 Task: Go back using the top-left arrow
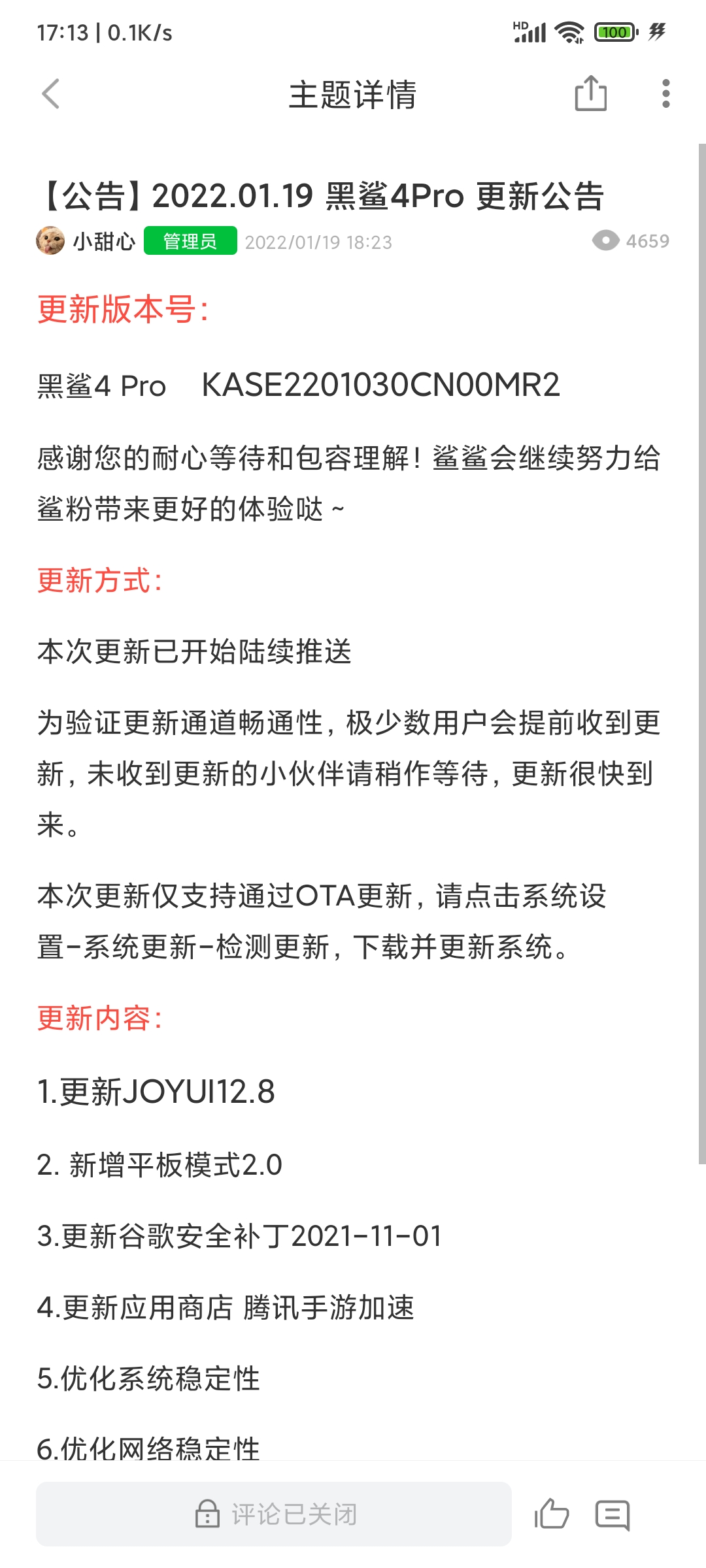(x=51, y=94)
